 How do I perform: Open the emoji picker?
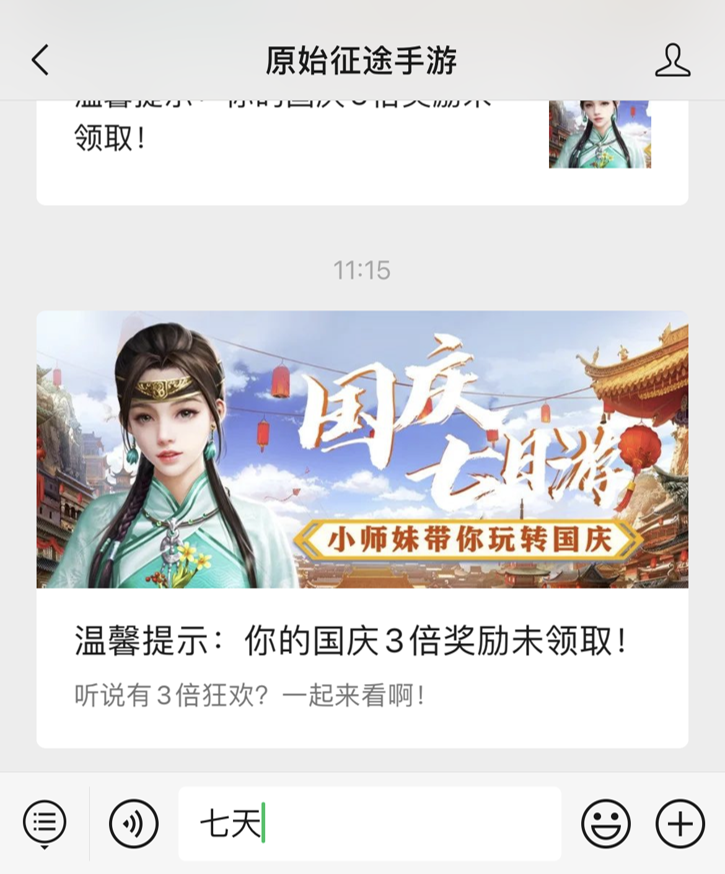[x=605, y=824]
